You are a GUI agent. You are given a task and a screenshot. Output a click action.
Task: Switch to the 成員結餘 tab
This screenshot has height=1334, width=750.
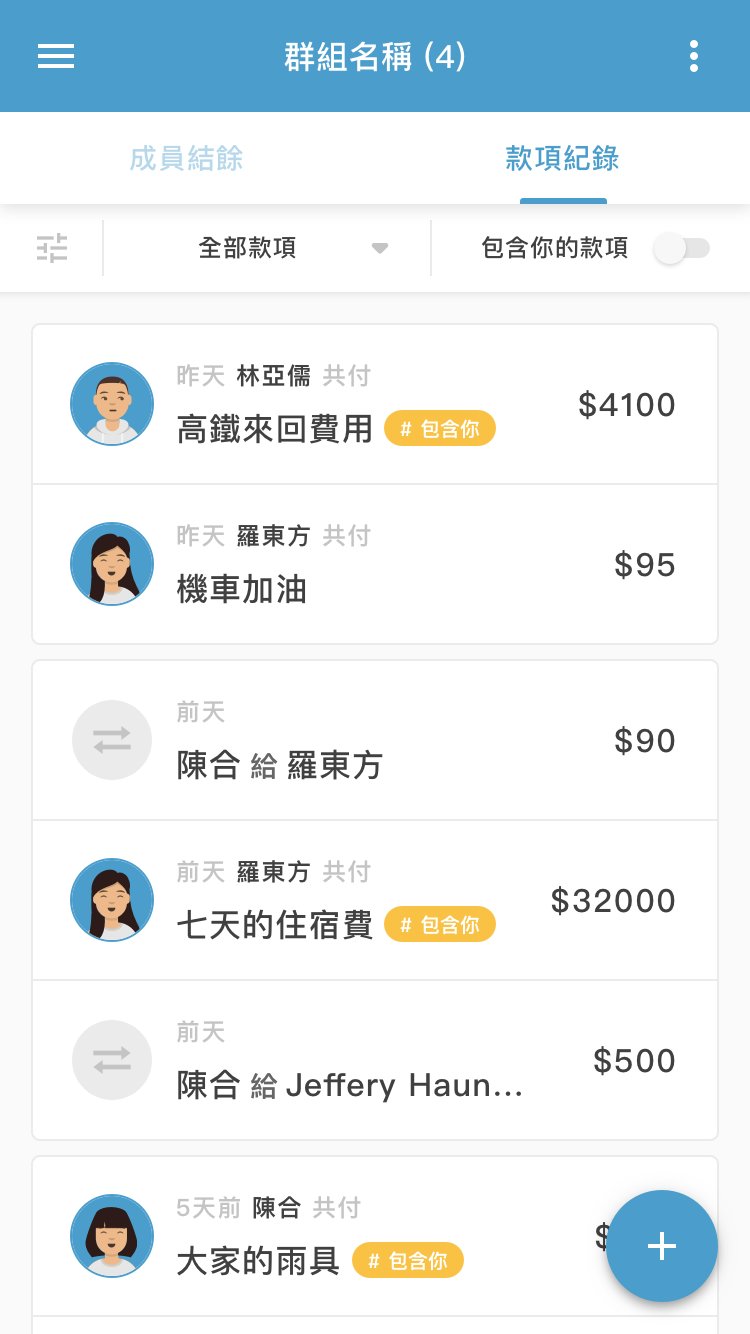186,158
